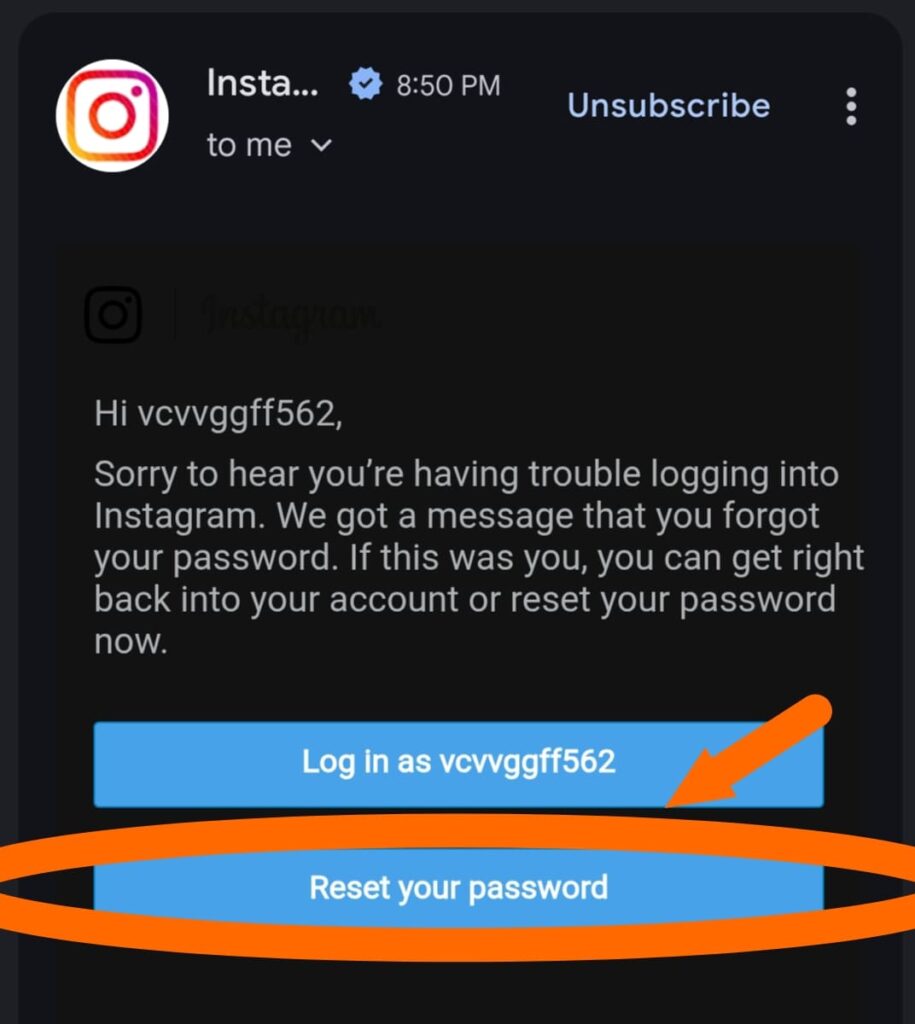Tap the Reset your password button
The width and height of the screenshot is (915, 1024).
point(458,887)
